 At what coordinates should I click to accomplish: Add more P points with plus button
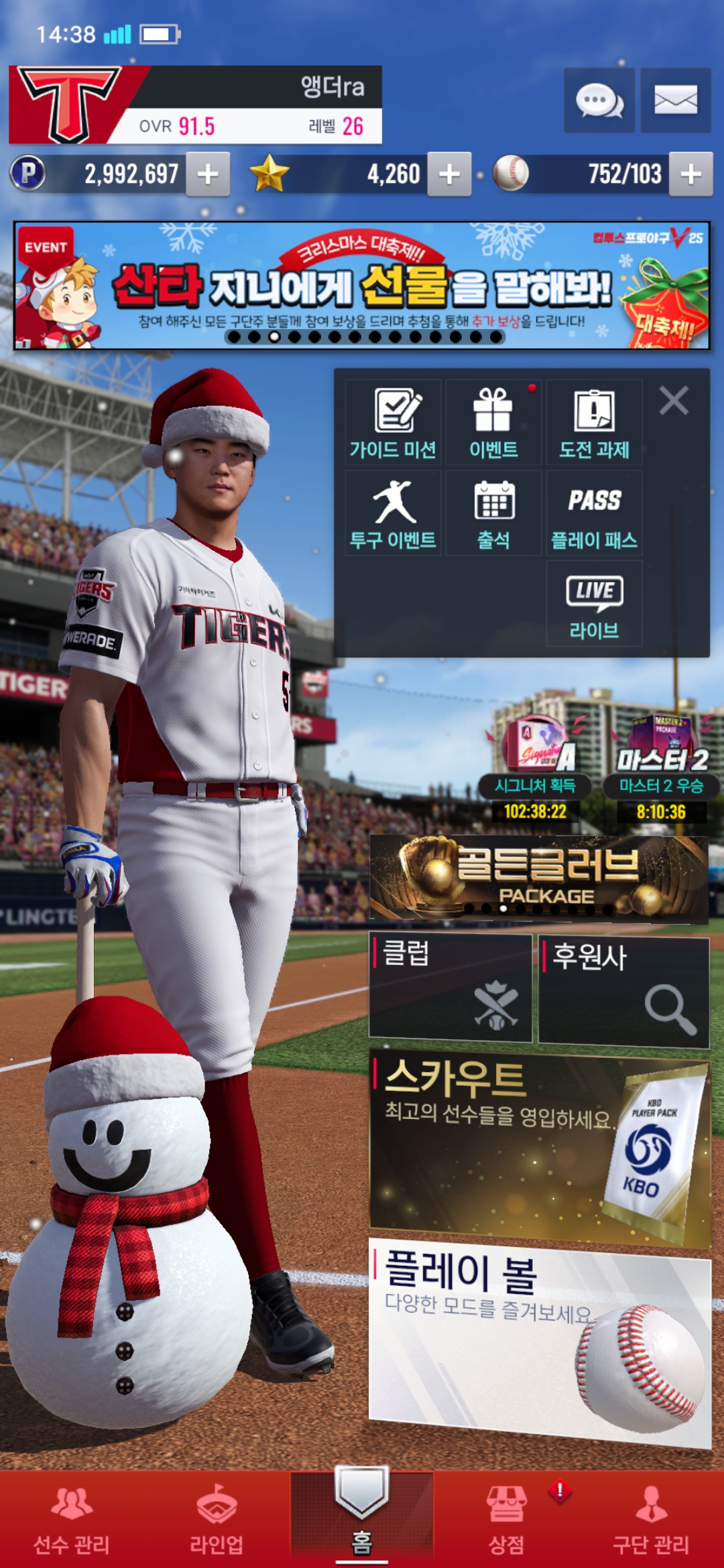(x=208, y=174)
